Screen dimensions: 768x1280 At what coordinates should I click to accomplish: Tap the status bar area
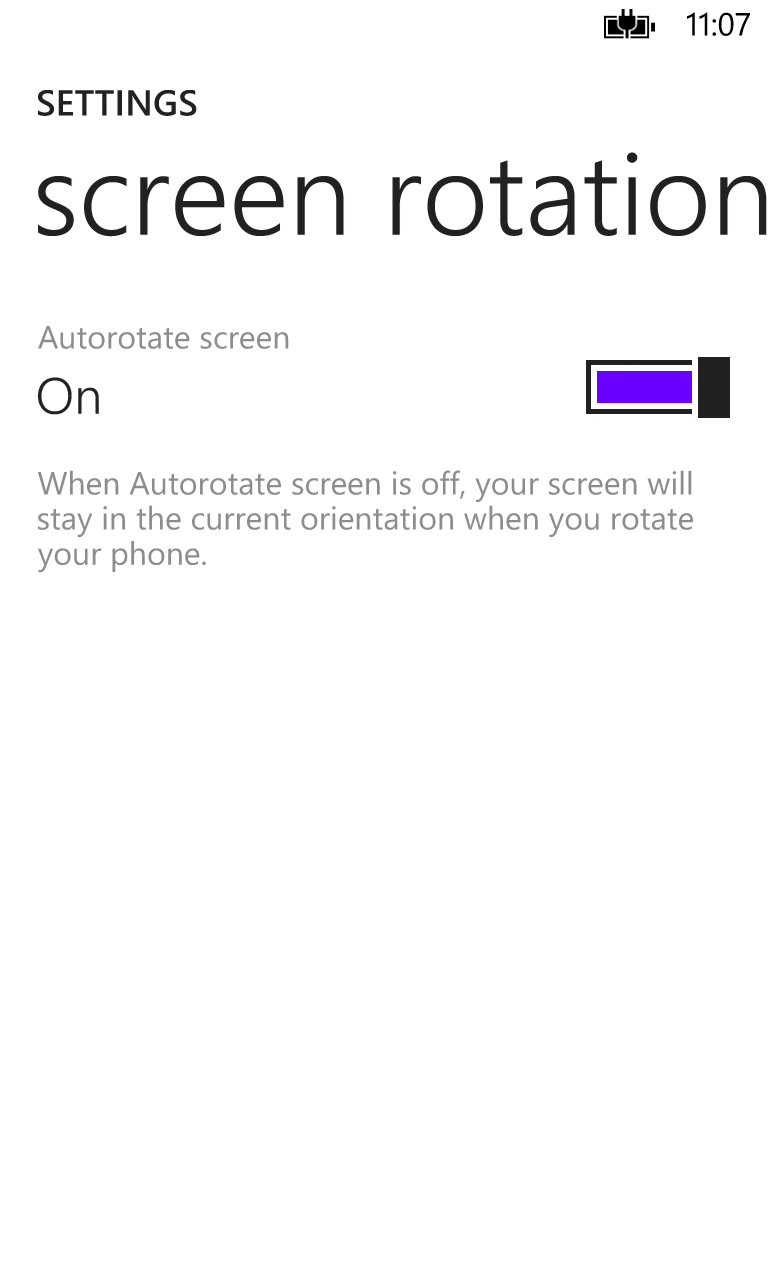(384, 25)
